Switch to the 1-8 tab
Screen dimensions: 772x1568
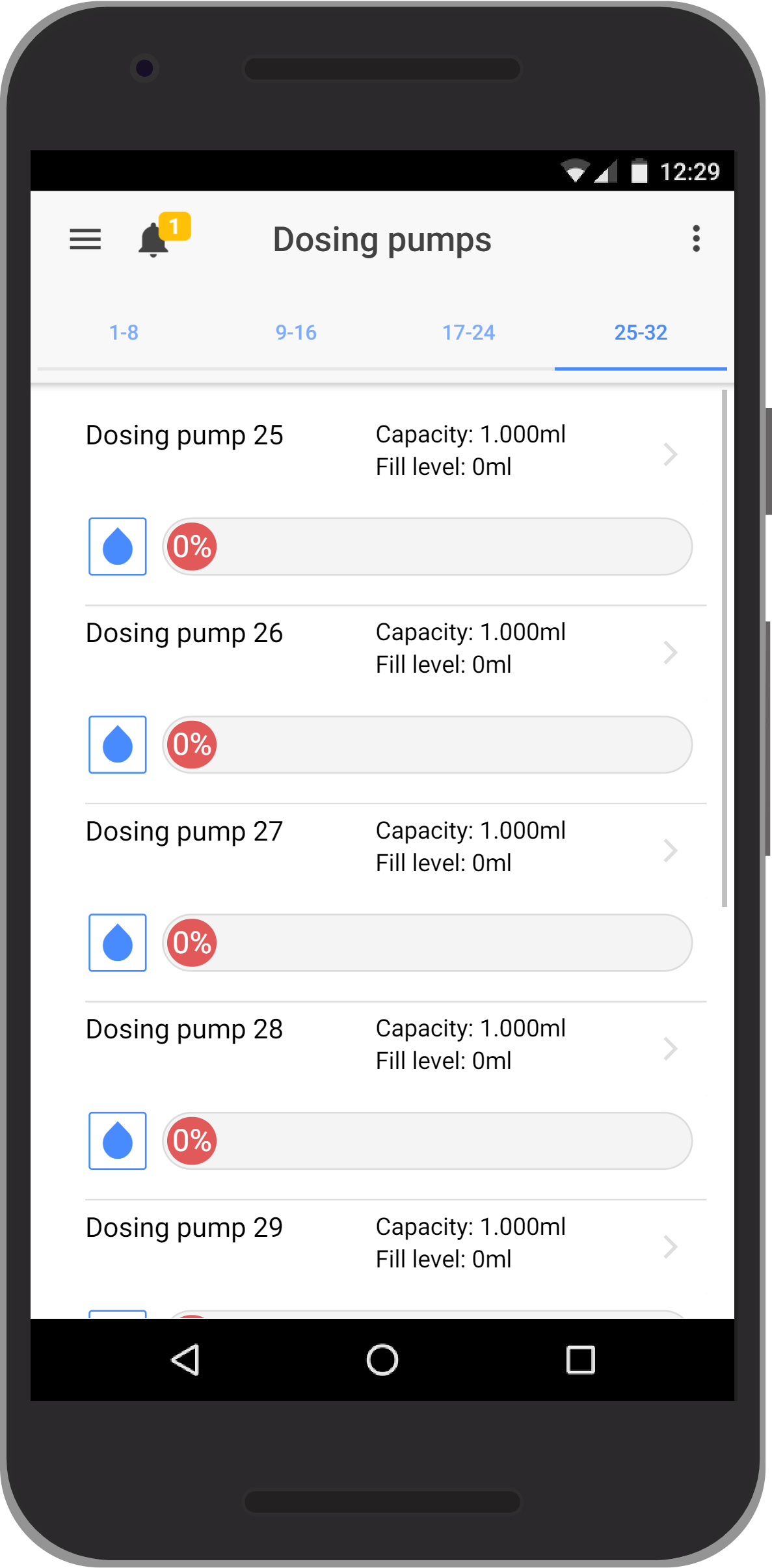click(124, 332)
